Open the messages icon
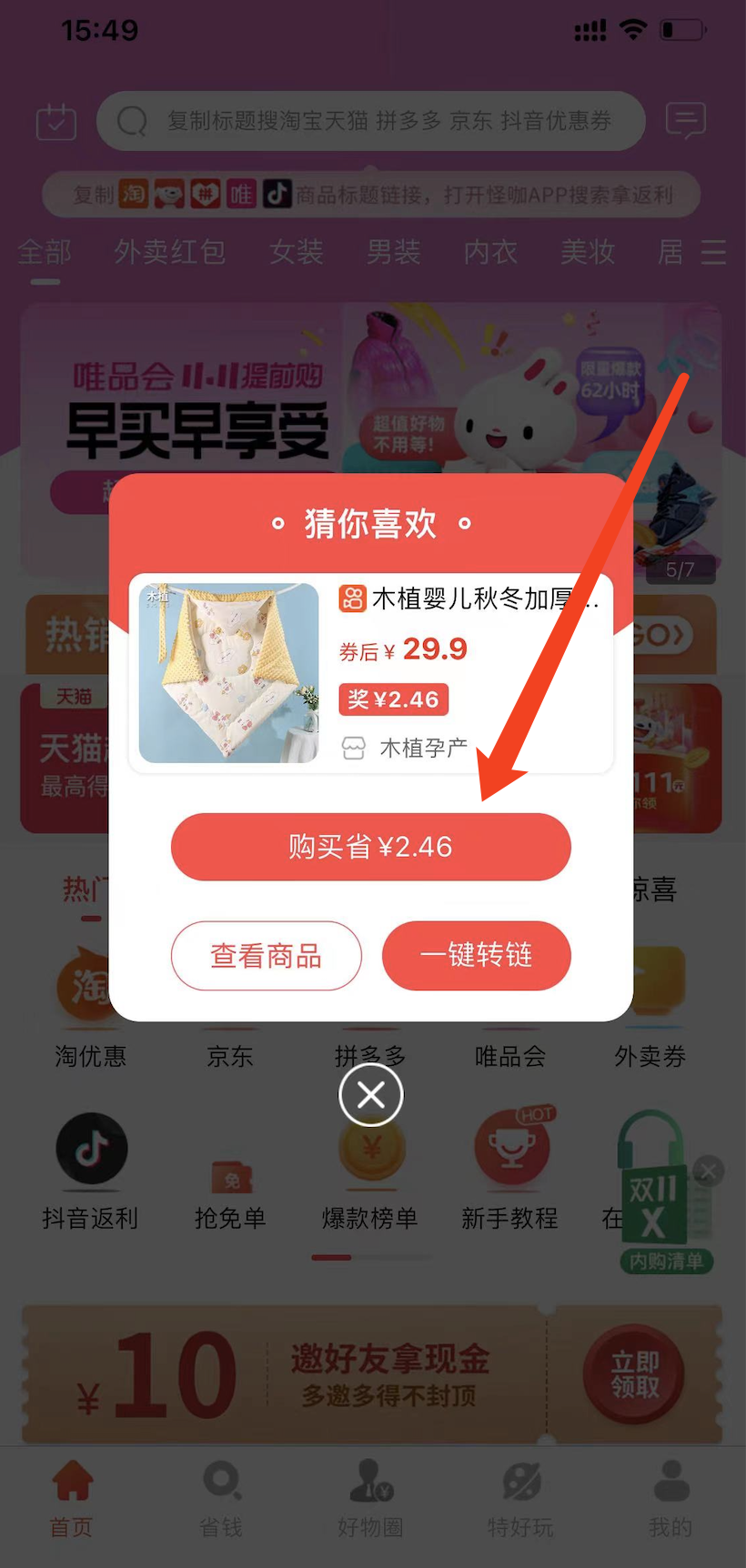This screenshot has width=746, height=1568. 685,120
